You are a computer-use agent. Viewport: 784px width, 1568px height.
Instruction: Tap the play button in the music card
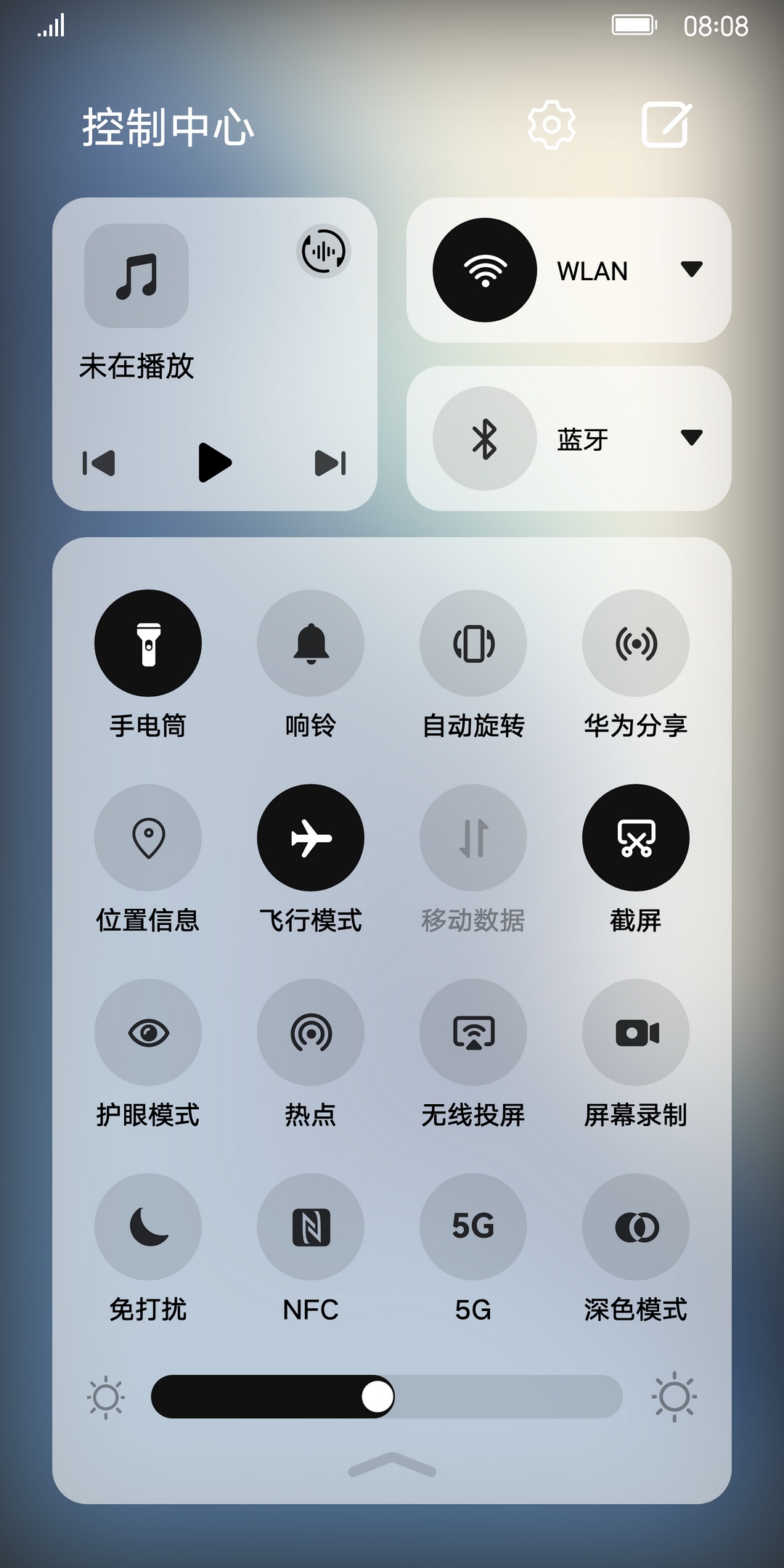215,462
